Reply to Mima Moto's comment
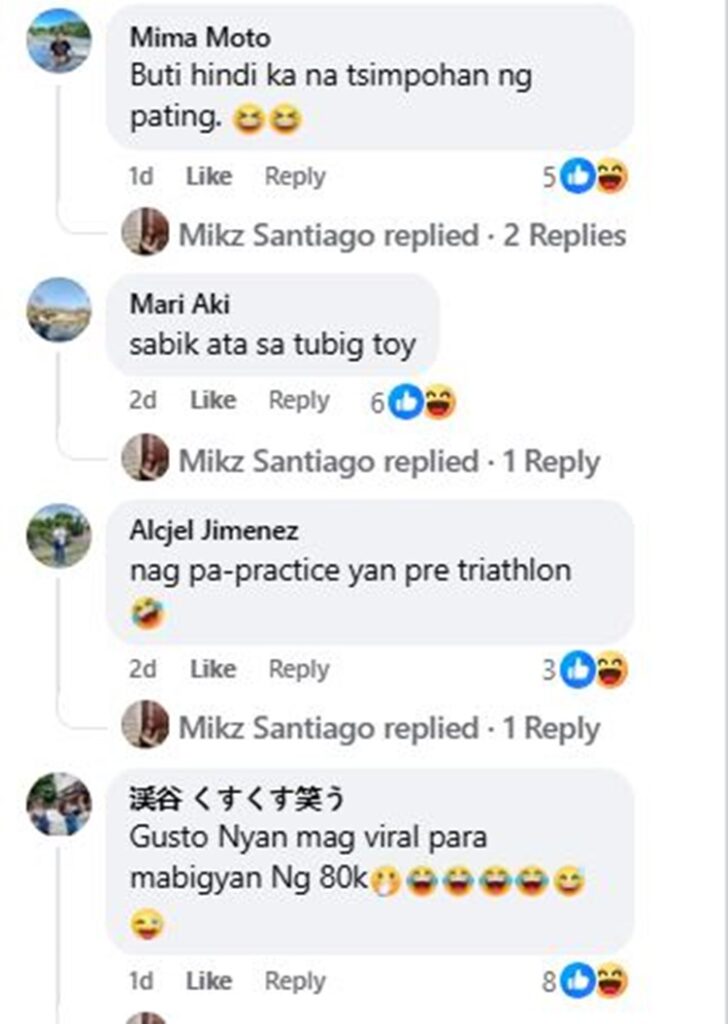Screen dimensions: 728x1024 point(295,177)
